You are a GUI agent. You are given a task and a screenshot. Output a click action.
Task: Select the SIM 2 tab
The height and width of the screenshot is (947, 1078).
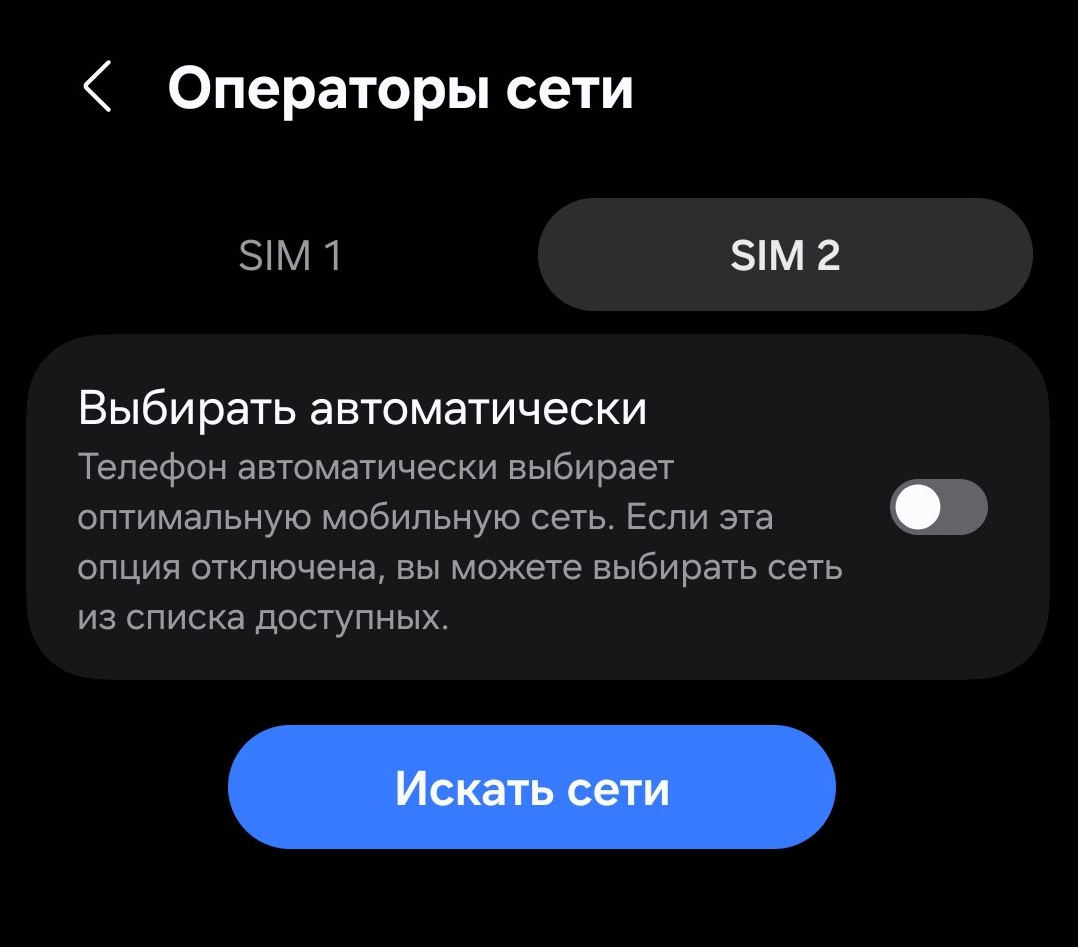coord(785,256)
